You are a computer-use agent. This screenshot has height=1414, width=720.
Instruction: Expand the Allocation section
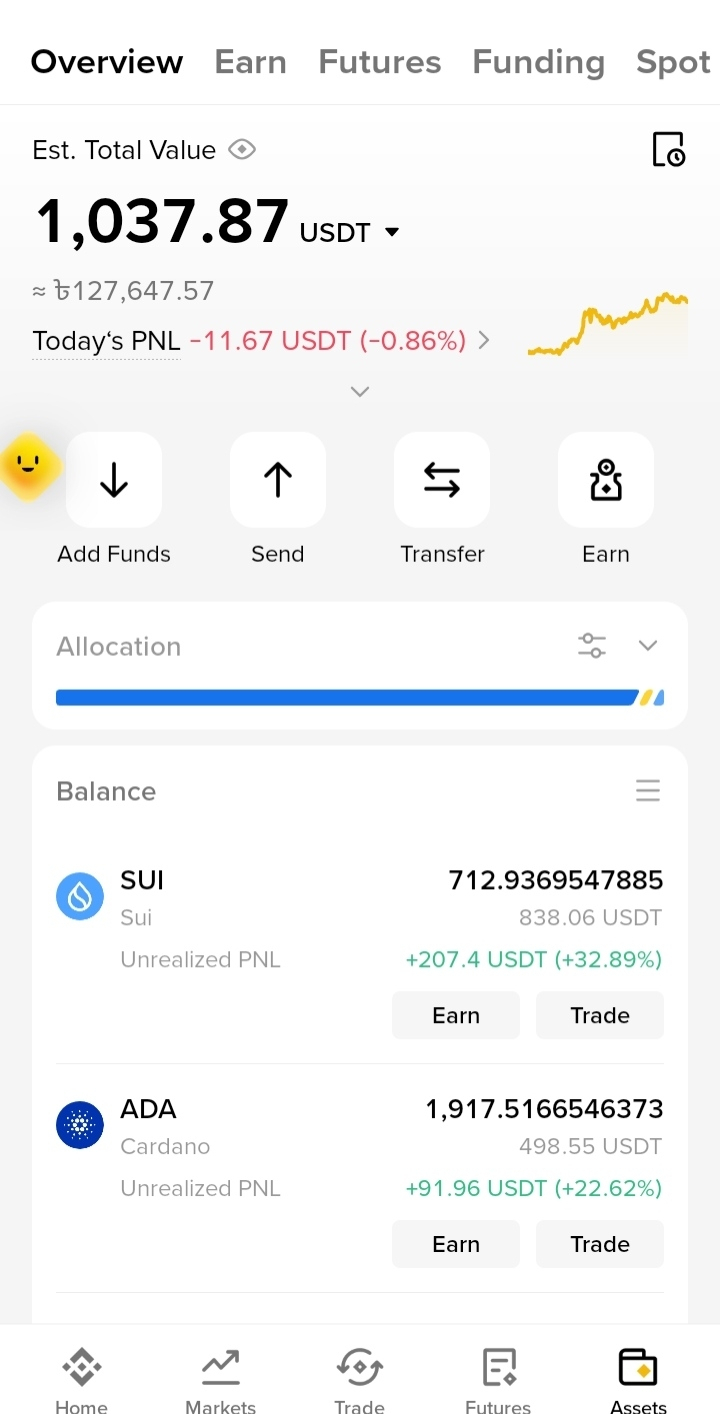[648, 646]
